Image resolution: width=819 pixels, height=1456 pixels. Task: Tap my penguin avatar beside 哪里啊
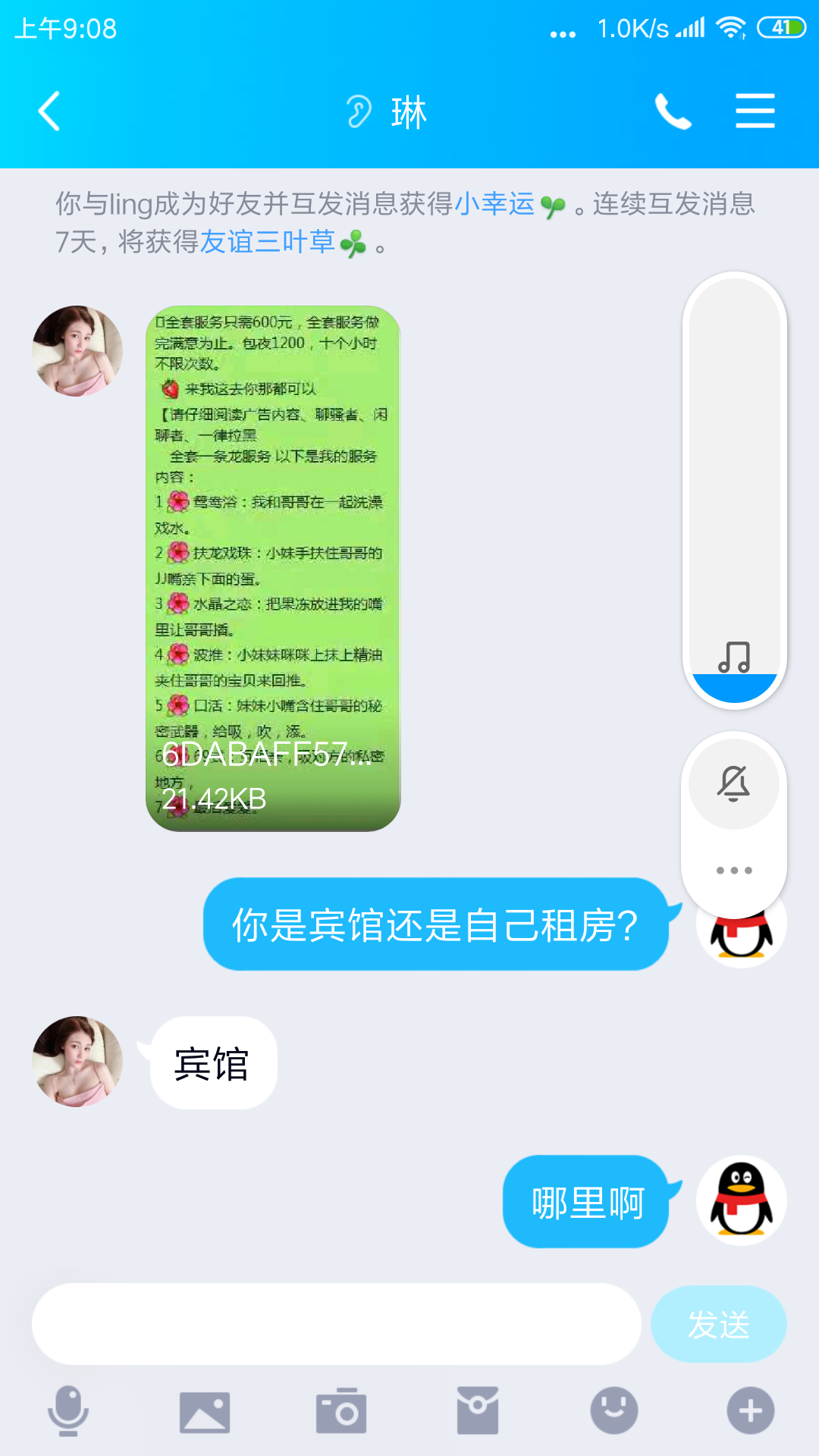[741, 1200]
